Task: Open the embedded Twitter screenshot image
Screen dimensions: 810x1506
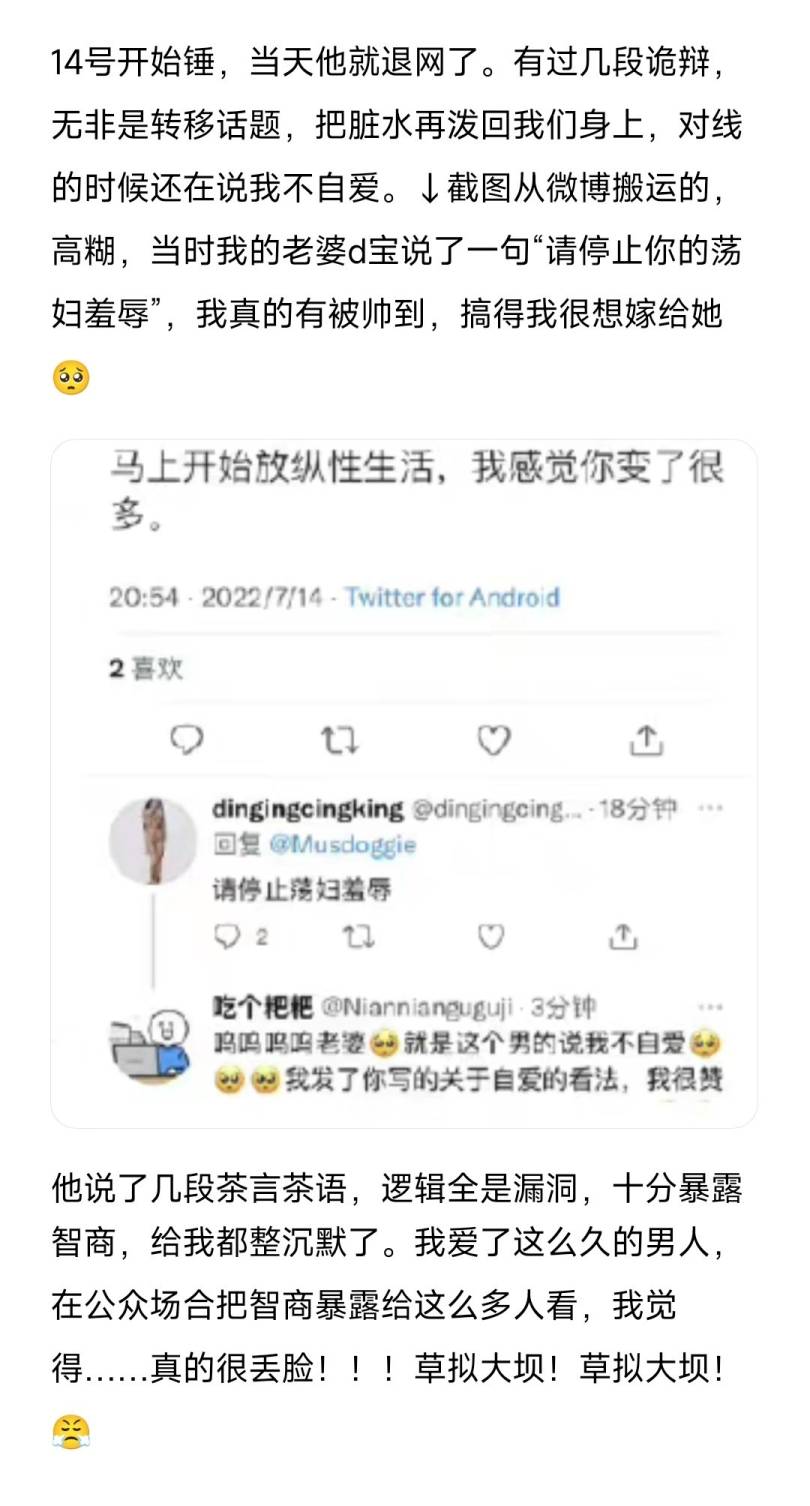Action: (x=404, y=783)
